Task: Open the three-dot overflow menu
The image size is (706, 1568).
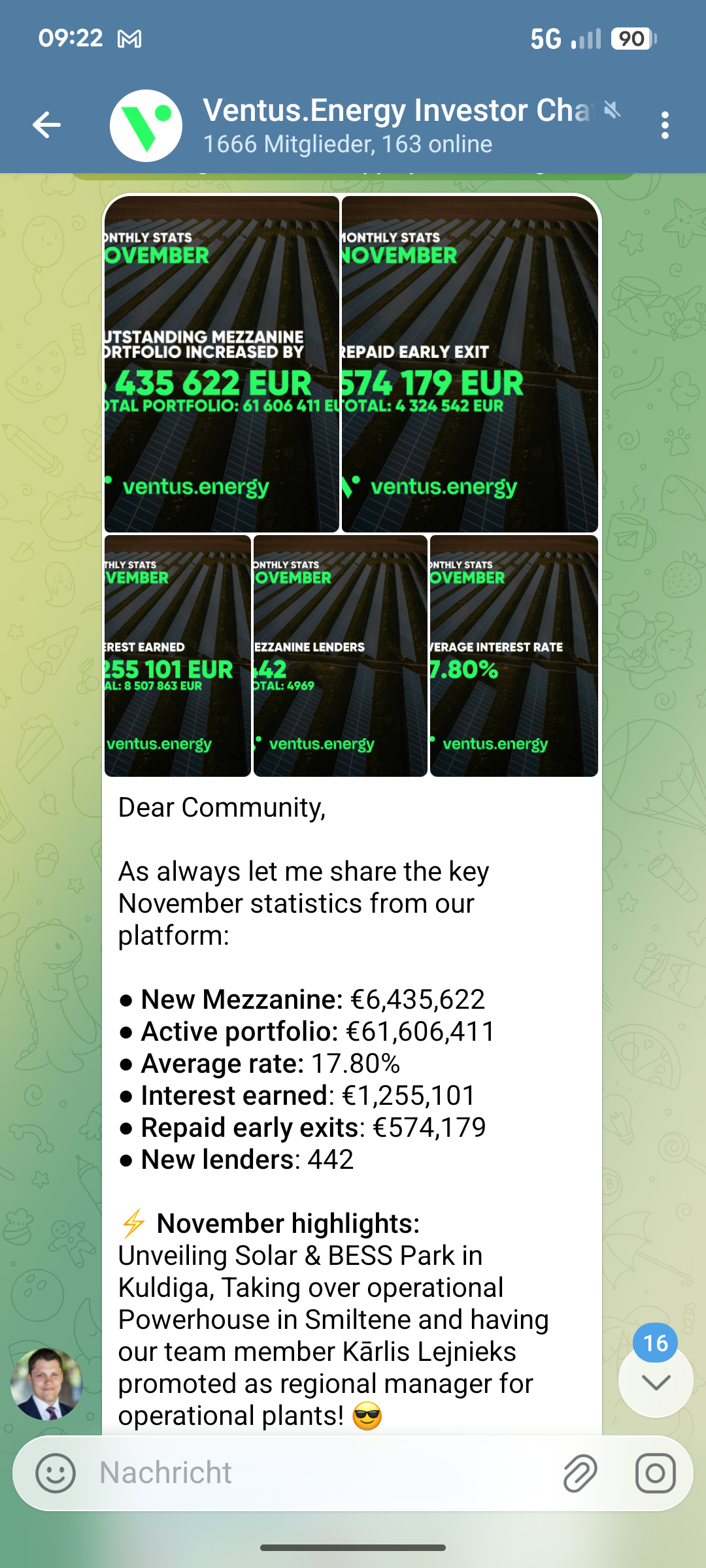Action: point(664,125)
